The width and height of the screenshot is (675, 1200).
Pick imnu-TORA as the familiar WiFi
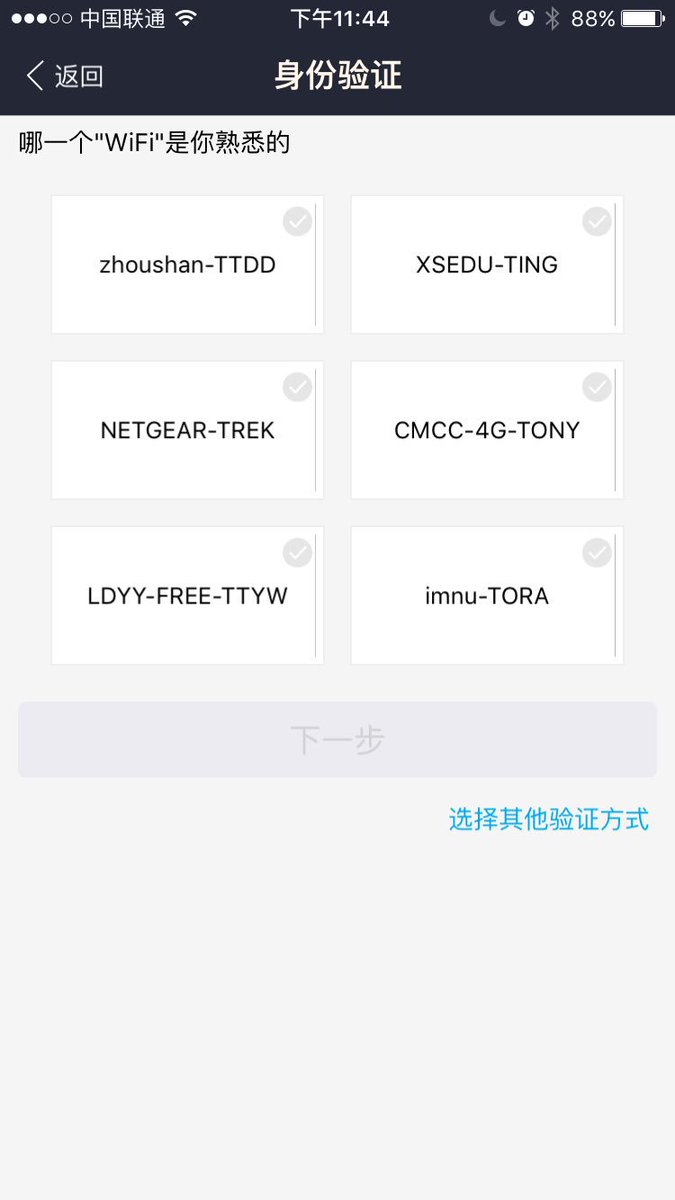[487, 596]
